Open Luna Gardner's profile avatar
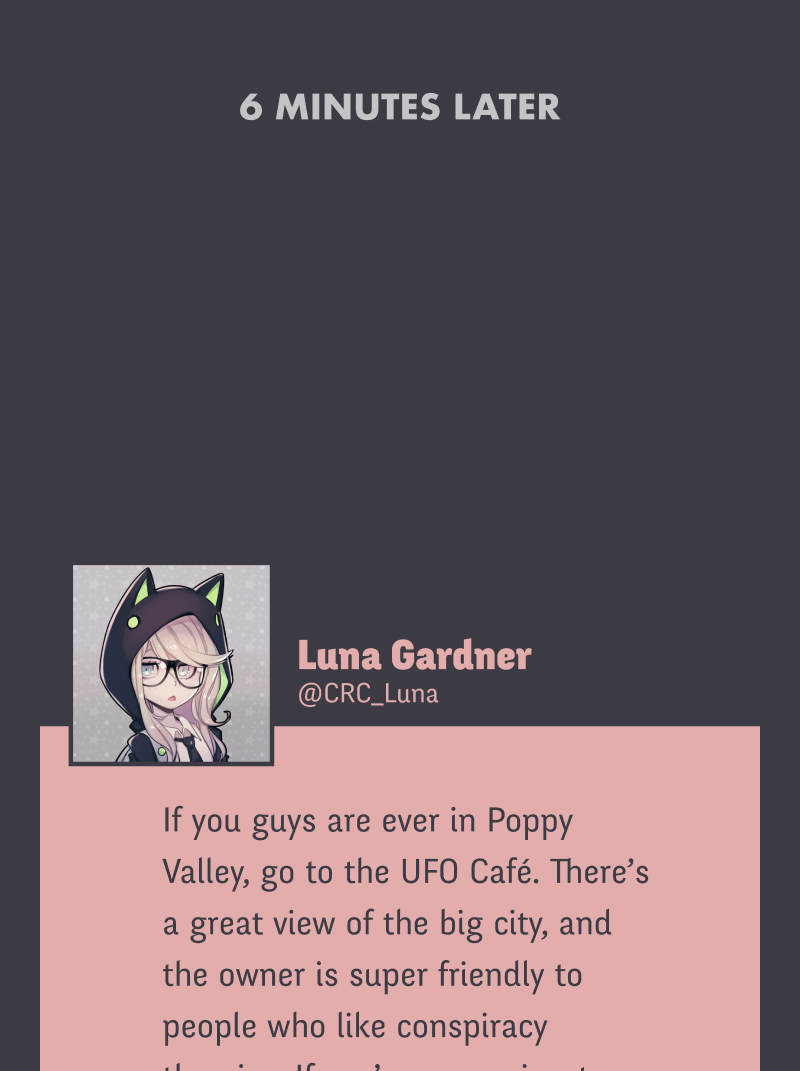 pos(171,664)
